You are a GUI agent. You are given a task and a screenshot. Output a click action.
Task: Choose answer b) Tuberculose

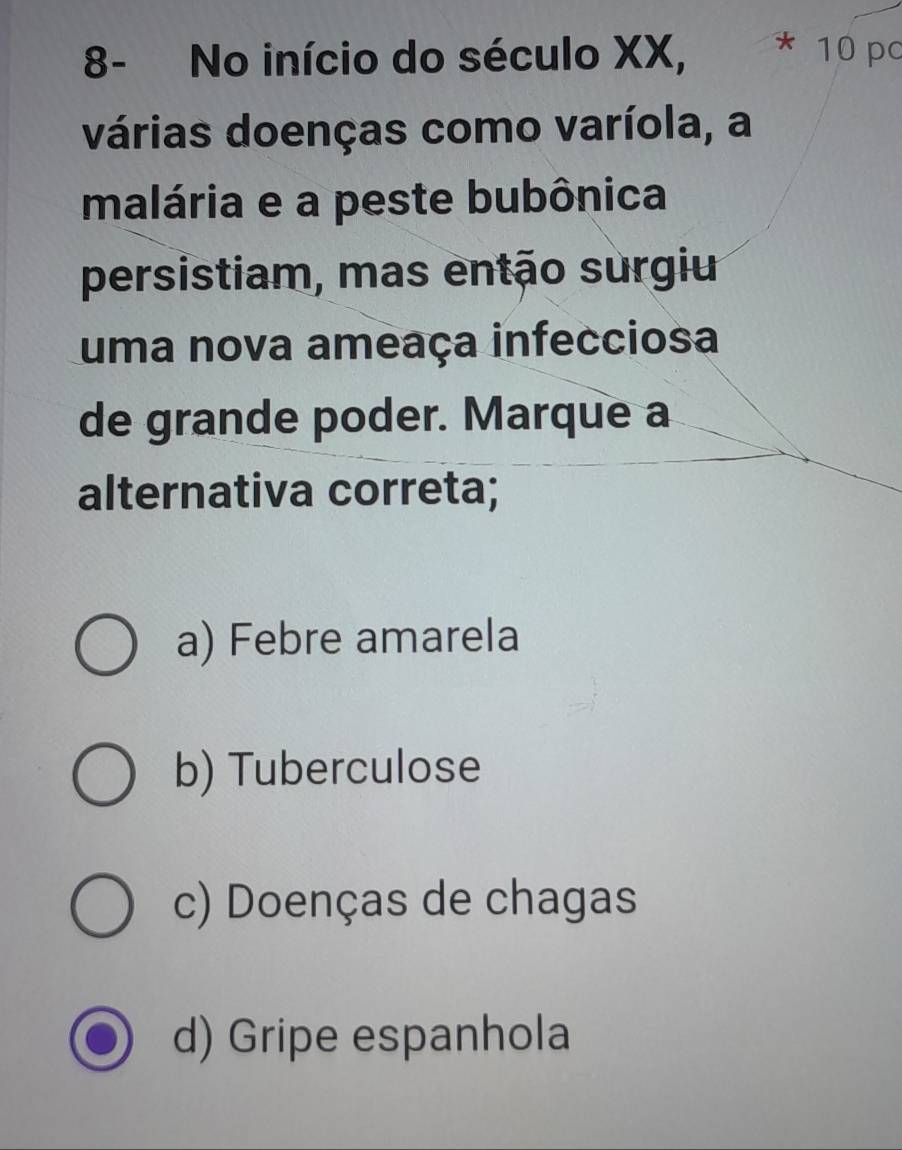click(x=103, y=776)
